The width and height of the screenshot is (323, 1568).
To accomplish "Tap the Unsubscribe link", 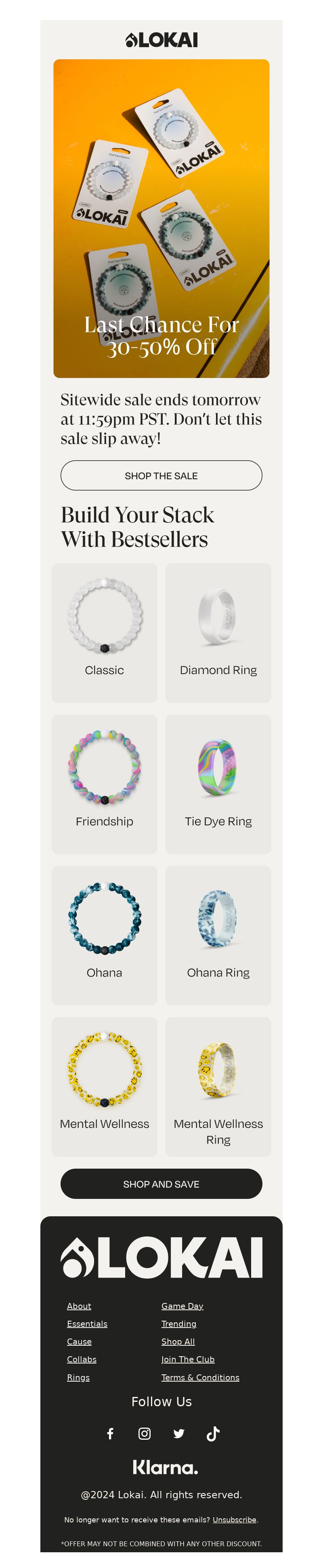I will [x=234, y=1519].
